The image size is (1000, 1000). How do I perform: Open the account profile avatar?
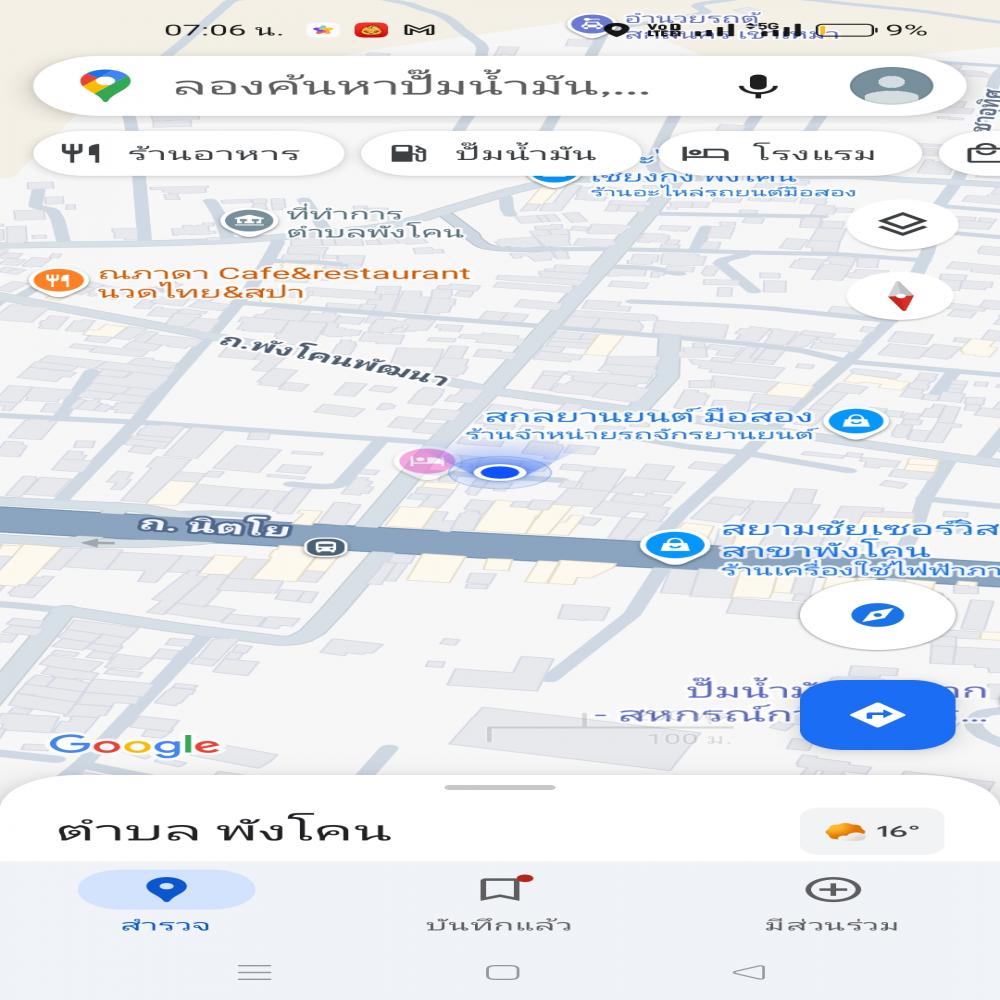click(x=891, y=86)
